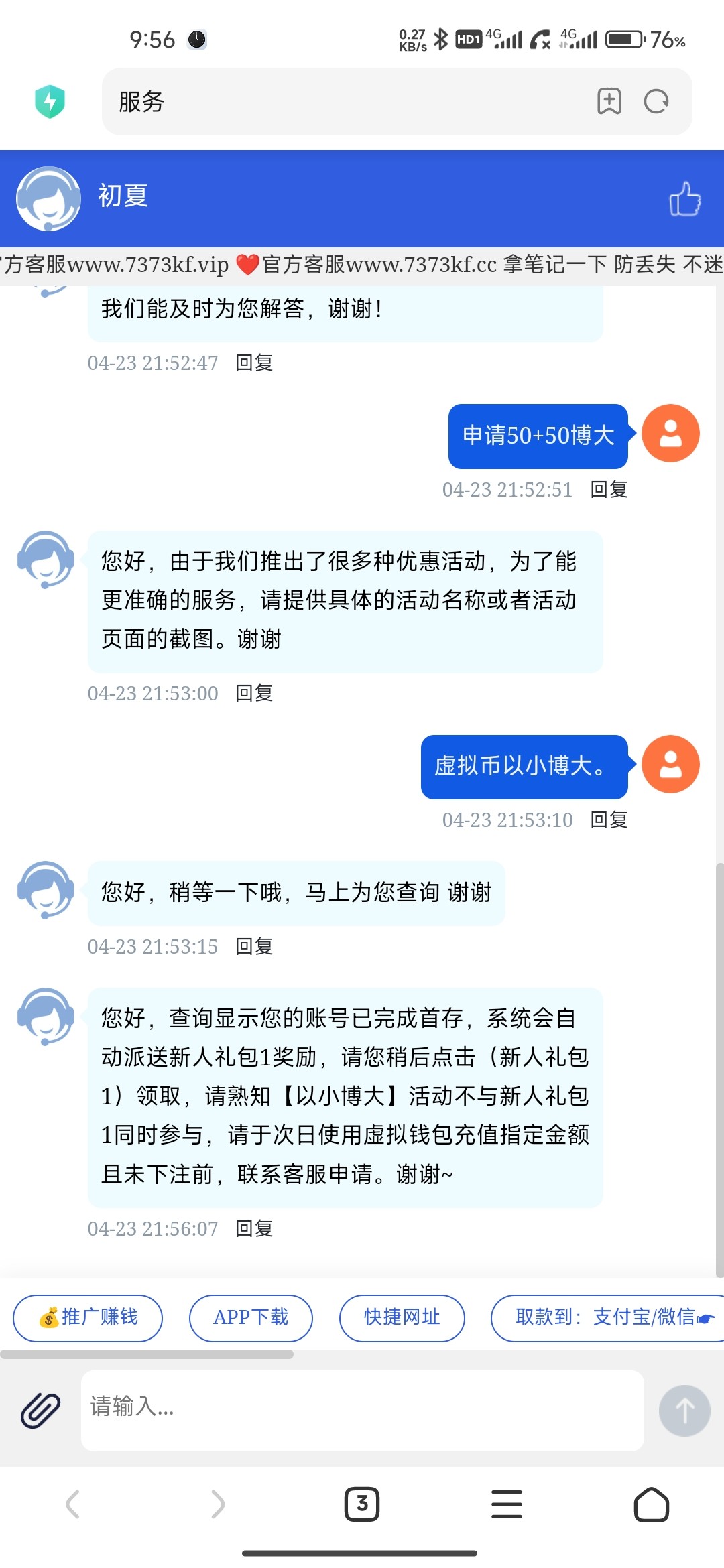Reply to the 21:56:07 agent message
Viewport: 724px width, 1568px height.
click(x=254, y=1229)
